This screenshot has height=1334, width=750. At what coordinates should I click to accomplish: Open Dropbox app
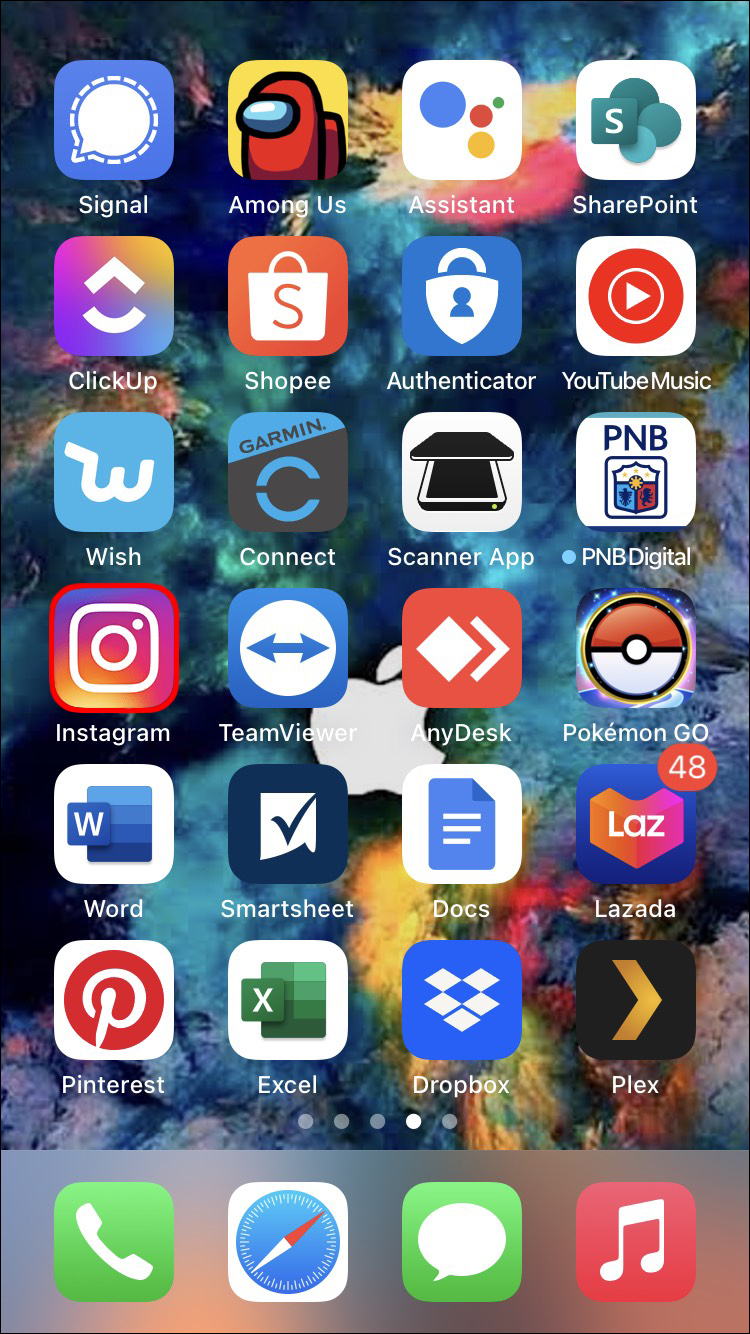click(x=462, y=1000)
